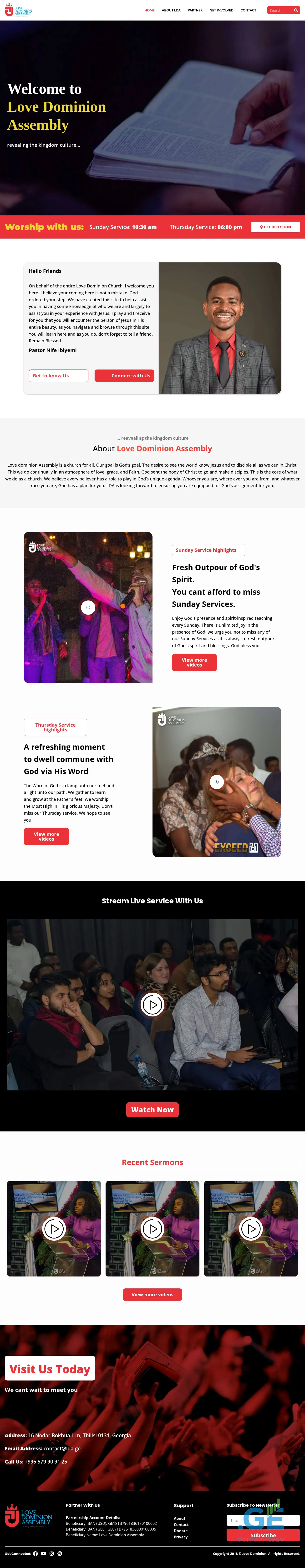Tap the header search box

point(280,10)
